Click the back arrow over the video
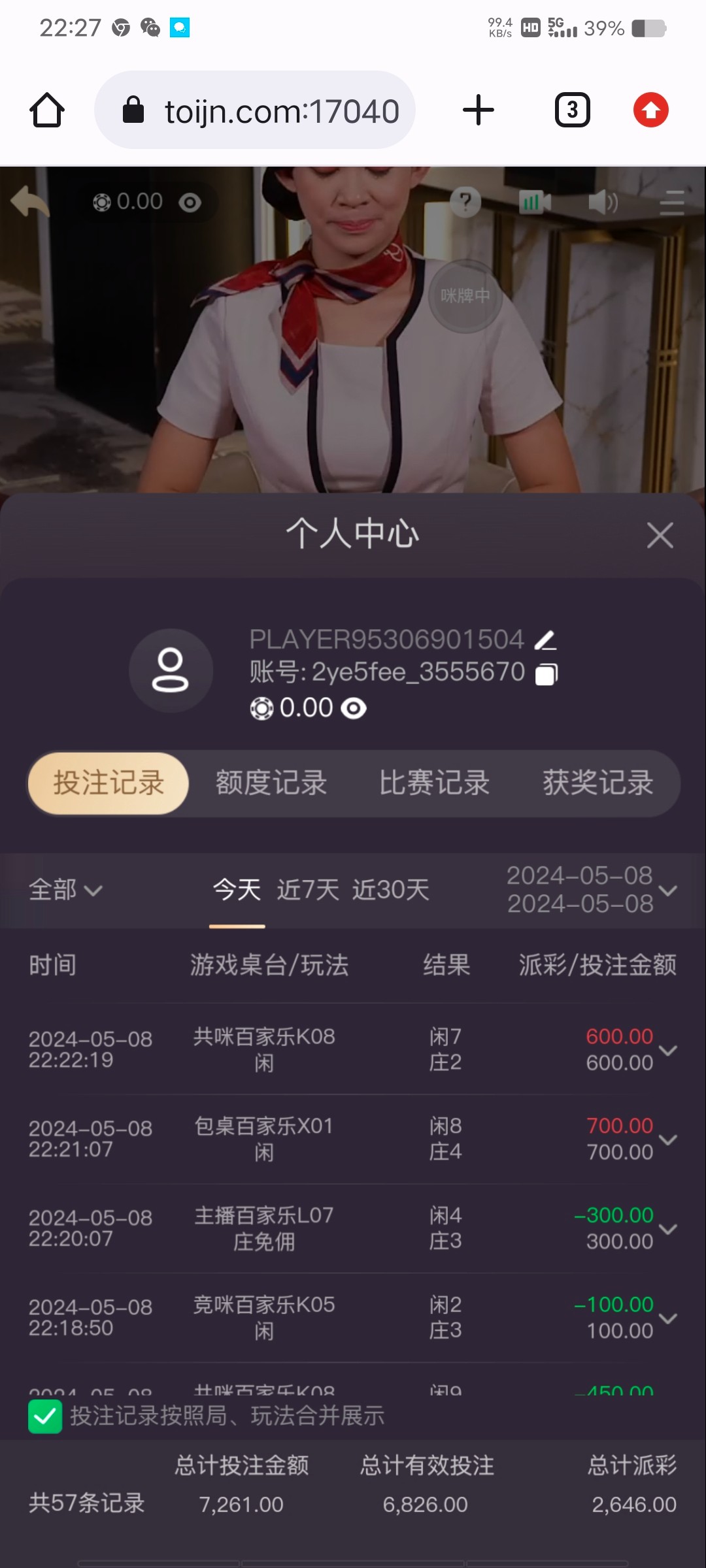706x1568 pixels. pos(30,201)
